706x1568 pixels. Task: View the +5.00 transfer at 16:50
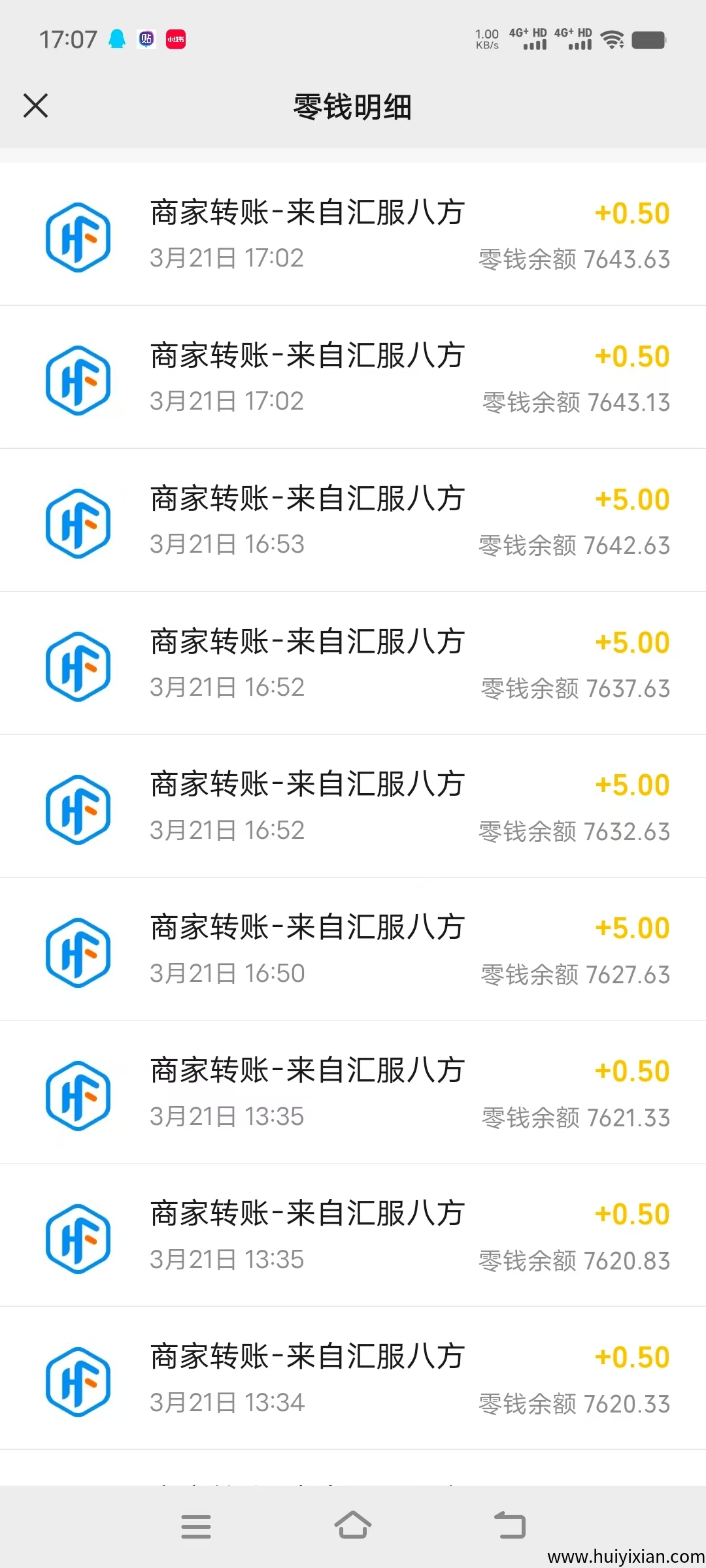(x=353, y=950)
